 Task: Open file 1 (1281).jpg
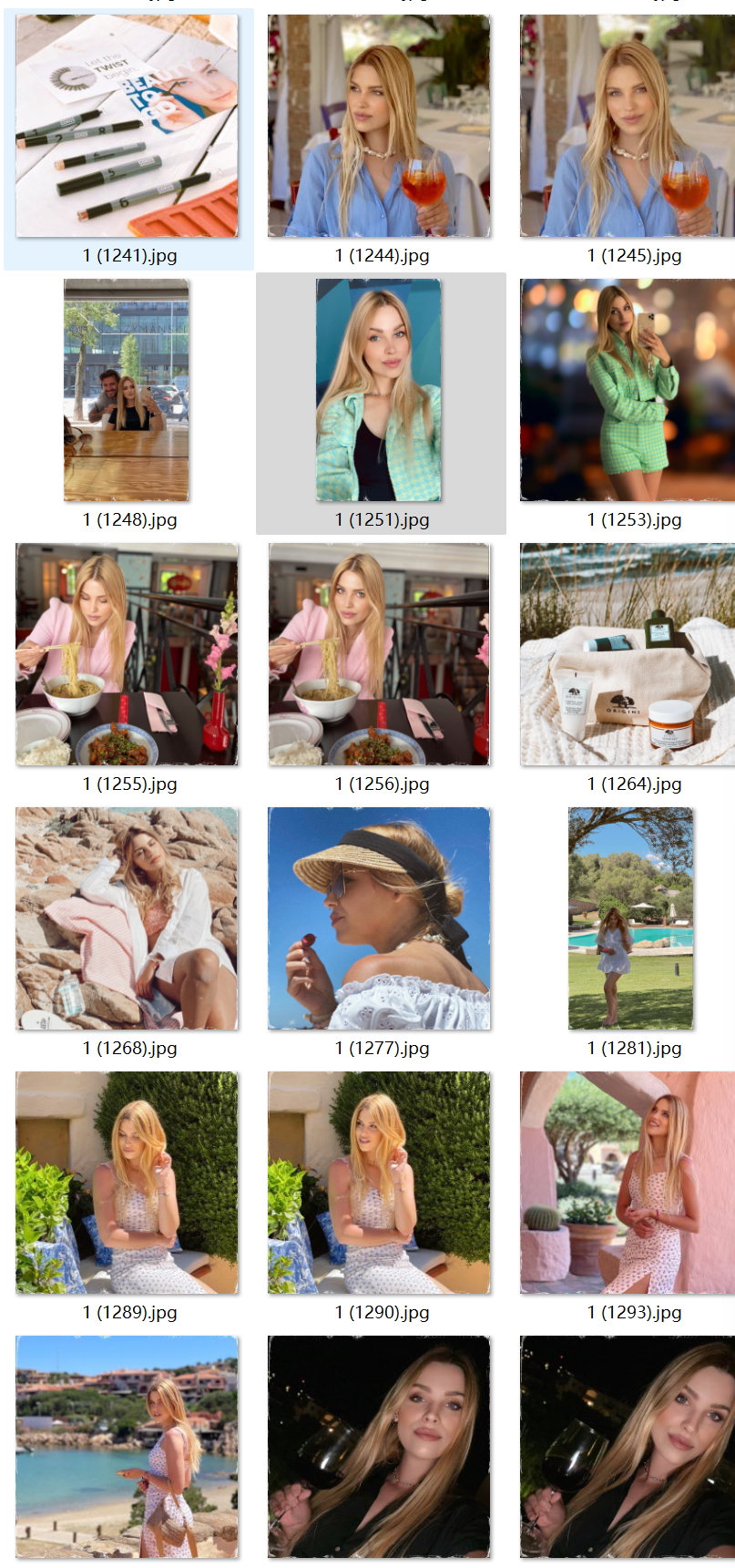[x=630, y=918]
